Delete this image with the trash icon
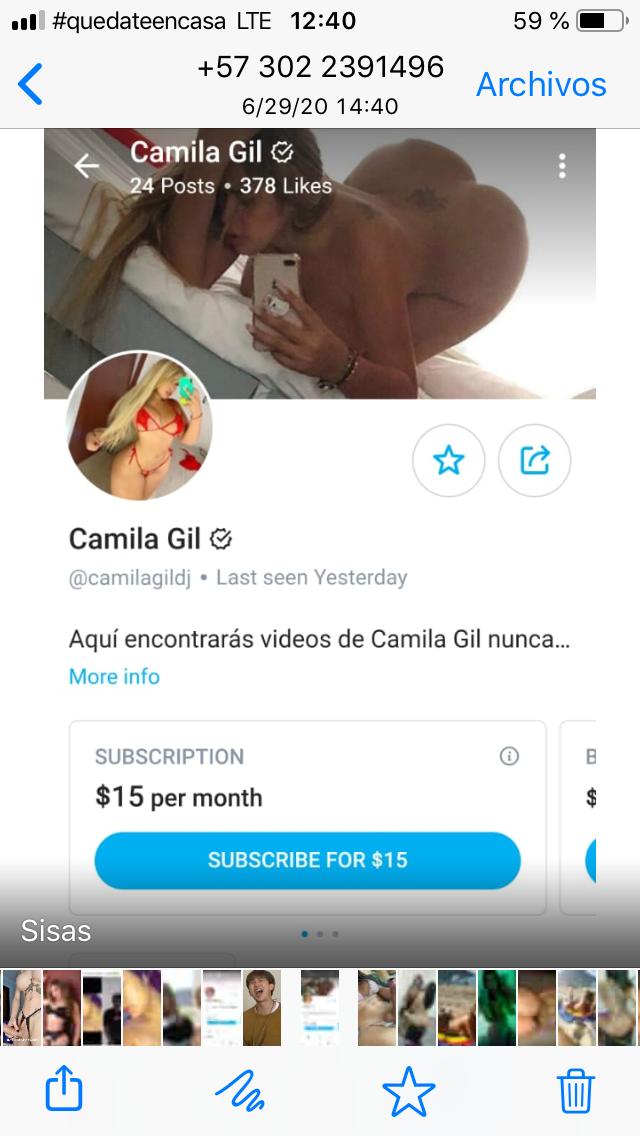 pos(575,1089)
